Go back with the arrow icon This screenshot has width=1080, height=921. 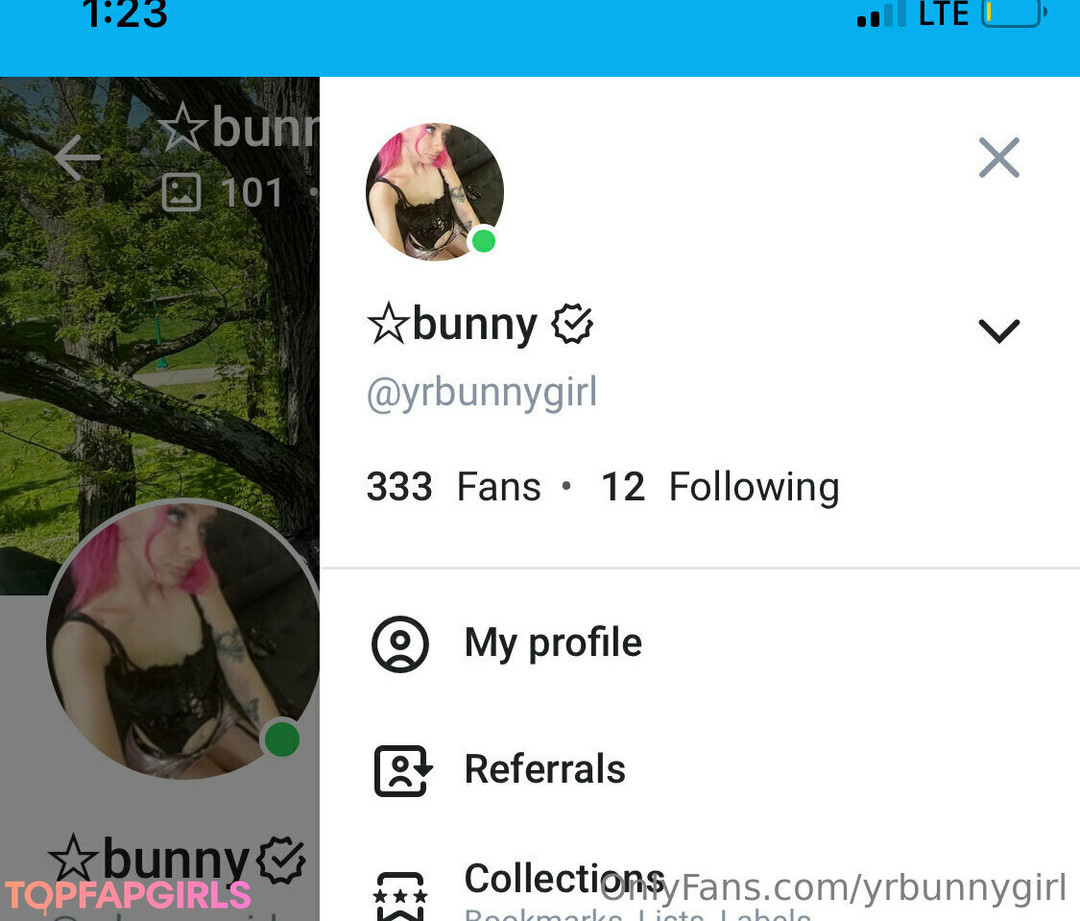(x=77, y=158)
